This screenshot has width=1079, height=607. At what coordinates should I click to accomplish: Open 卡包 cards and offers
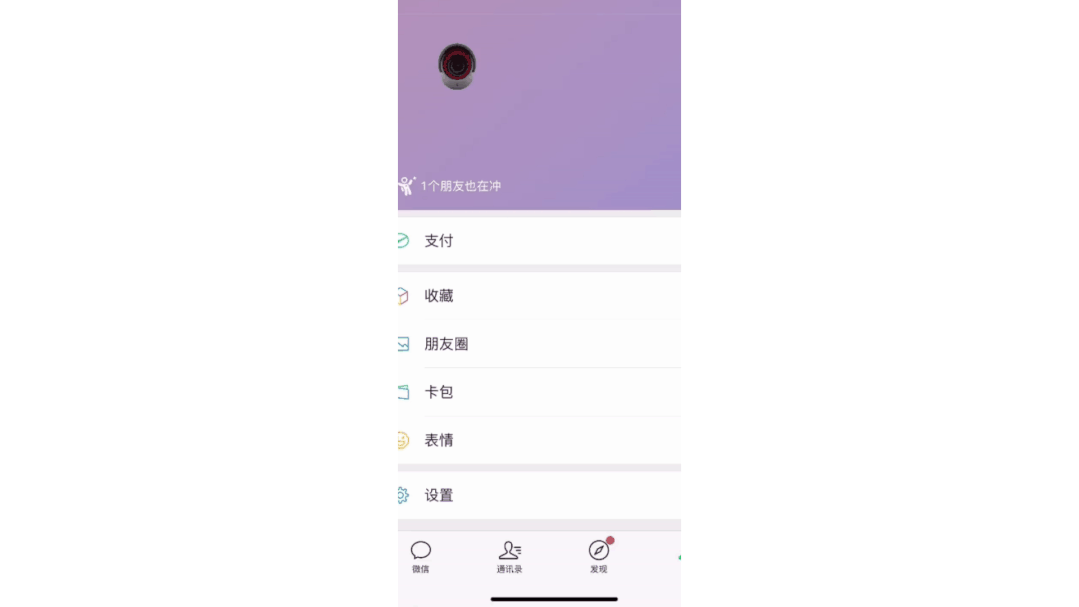[439, 392]
